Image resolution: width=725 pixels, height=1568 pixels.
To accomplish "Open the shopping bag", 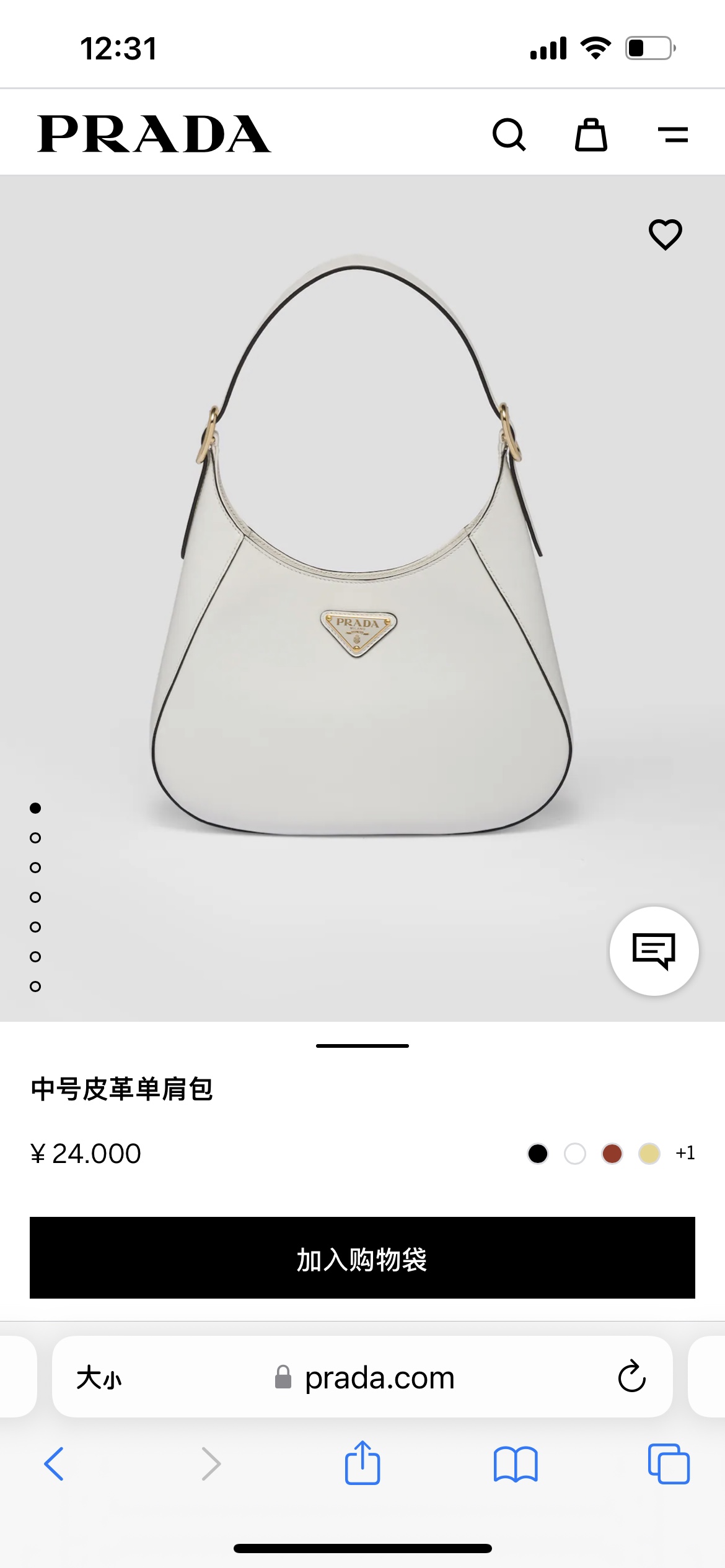I will [x=591, y=134].
